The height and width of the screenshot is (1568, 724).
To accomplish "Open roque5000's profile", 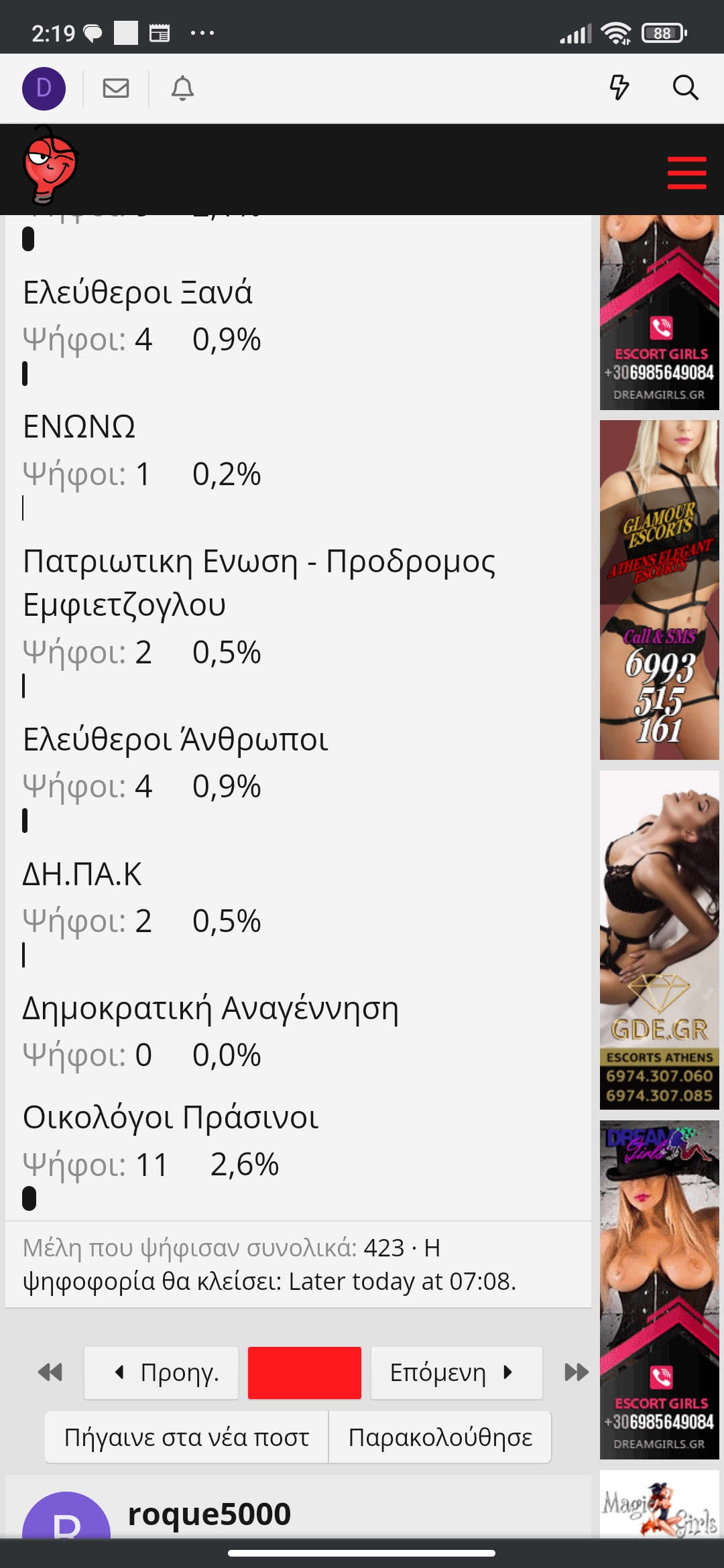I will [209, 1514].
